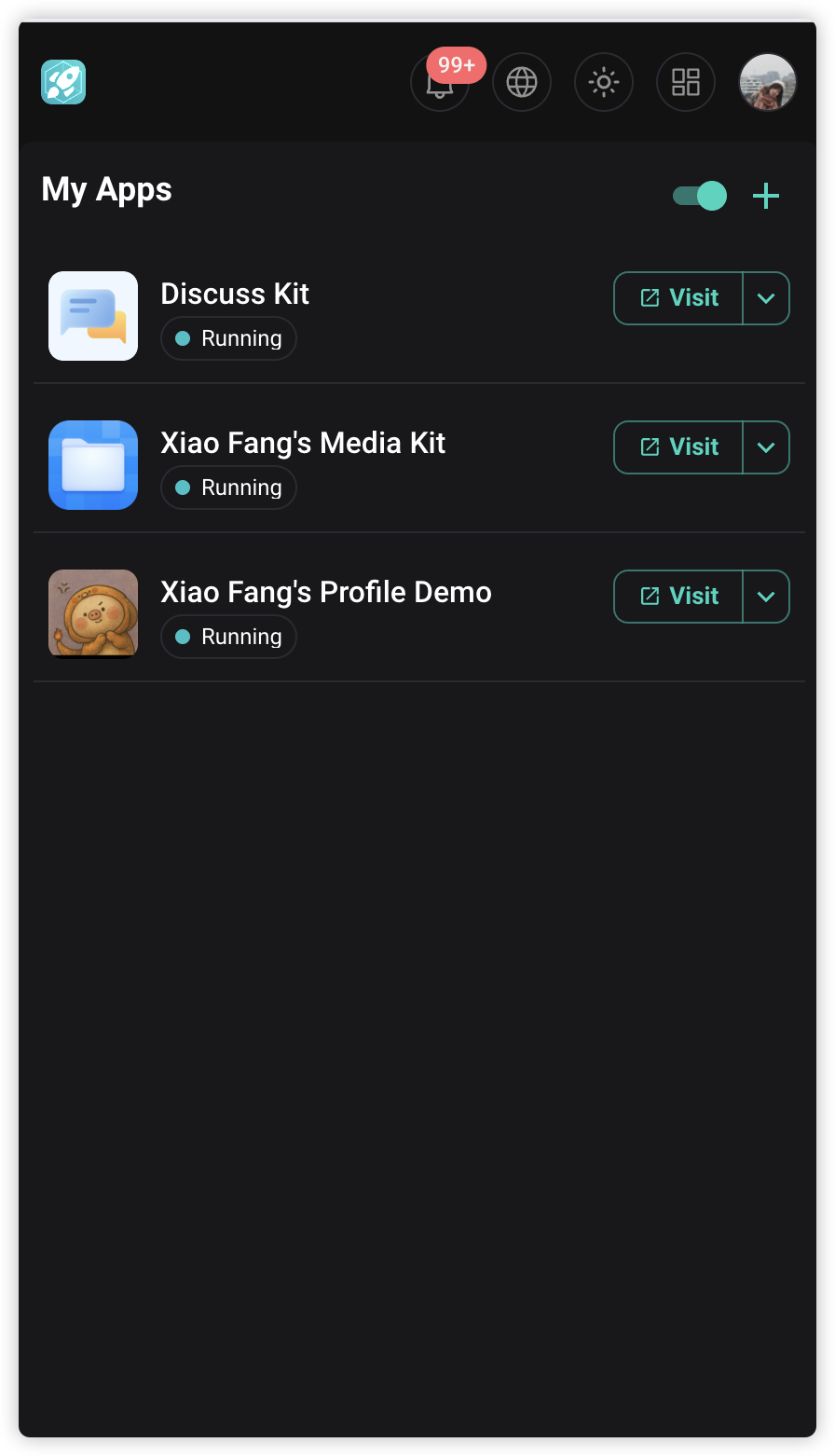Screen dimensions: 835x1456
Task: Tap the rocket logo home icon
Action: point(63,82)
